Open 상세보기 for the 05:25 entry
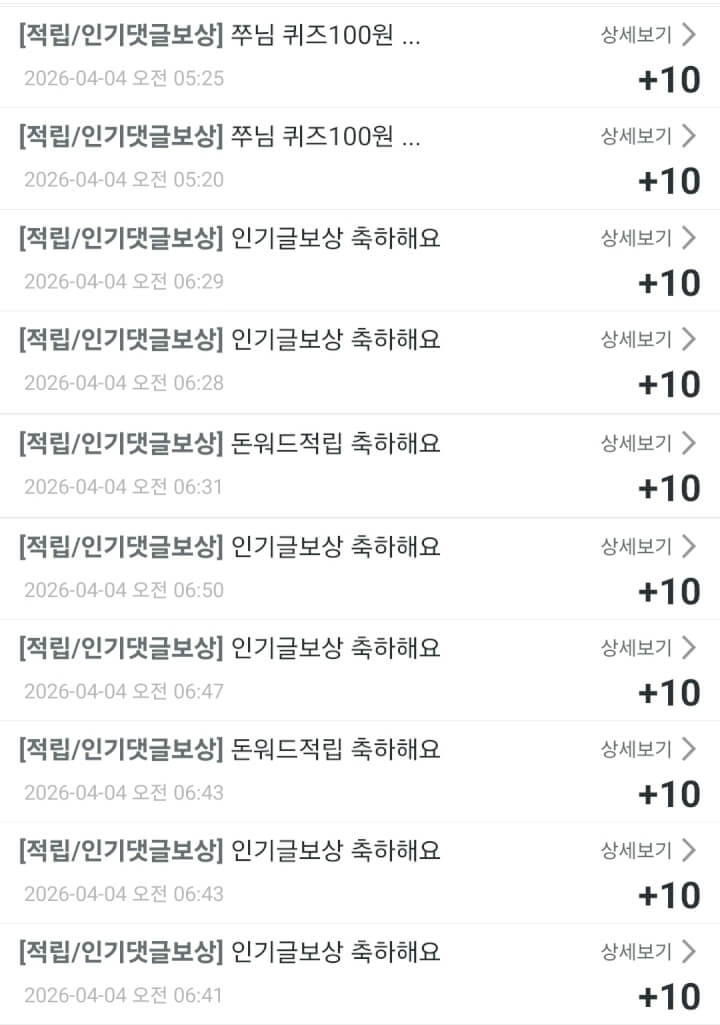The image size is (720, 1025). point(647,35)
